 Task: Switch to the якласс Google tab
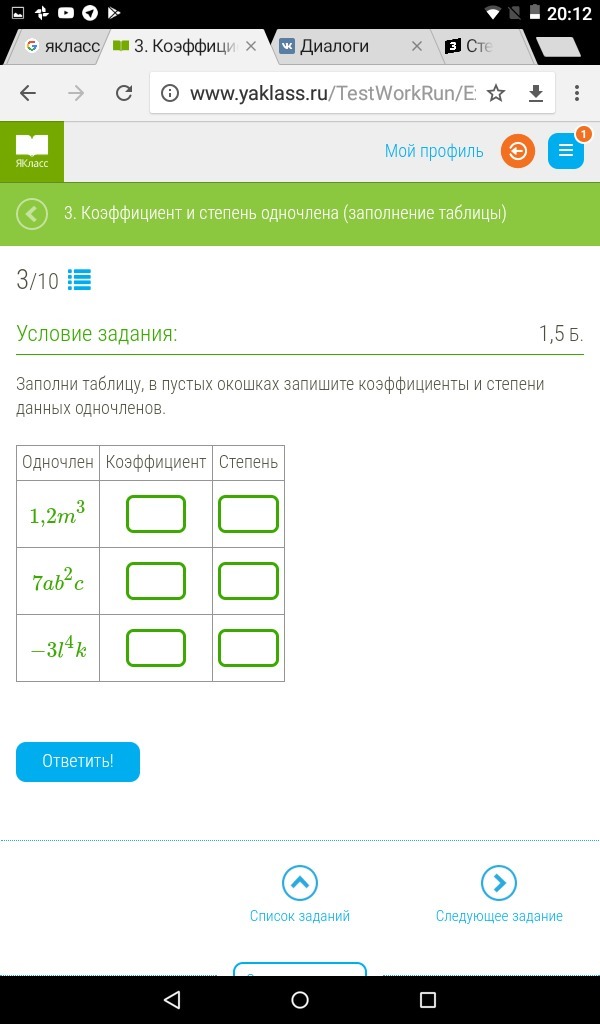coord(63,46)
